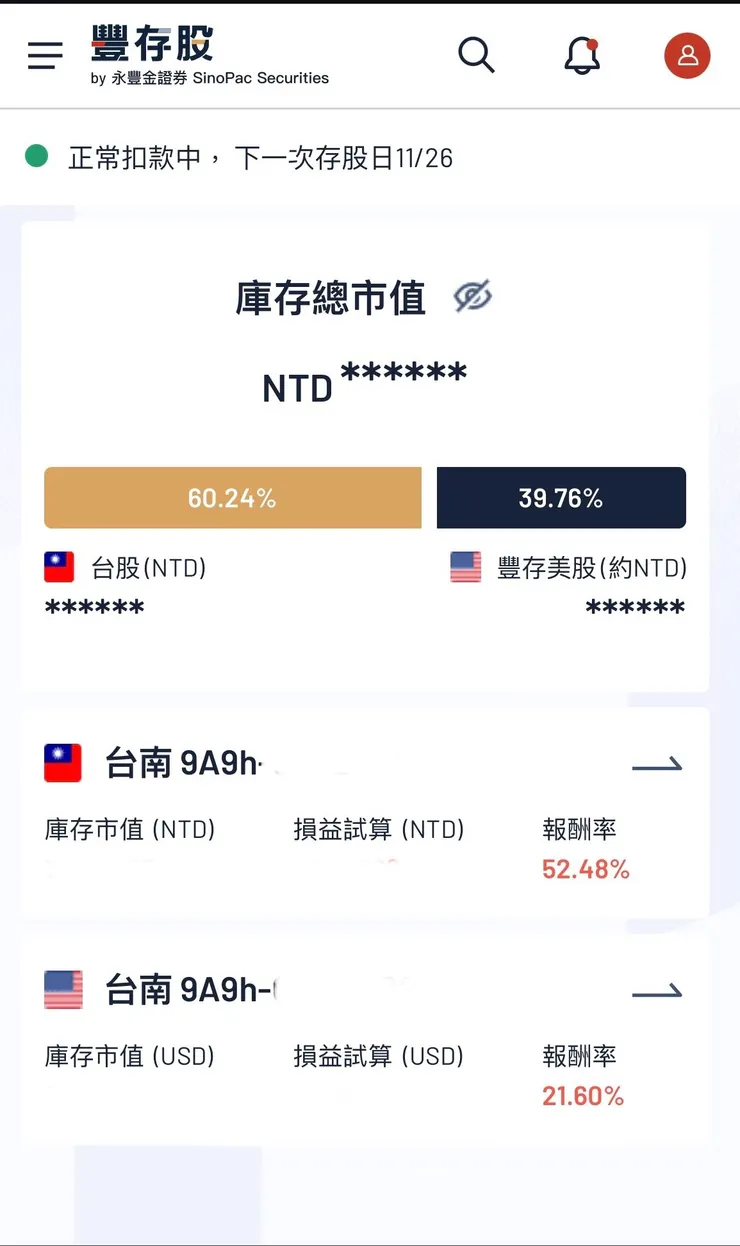Select the Taiwan flag icon beside 台股(NTD)
The image size is (740, 1246).
pos(57,567)
